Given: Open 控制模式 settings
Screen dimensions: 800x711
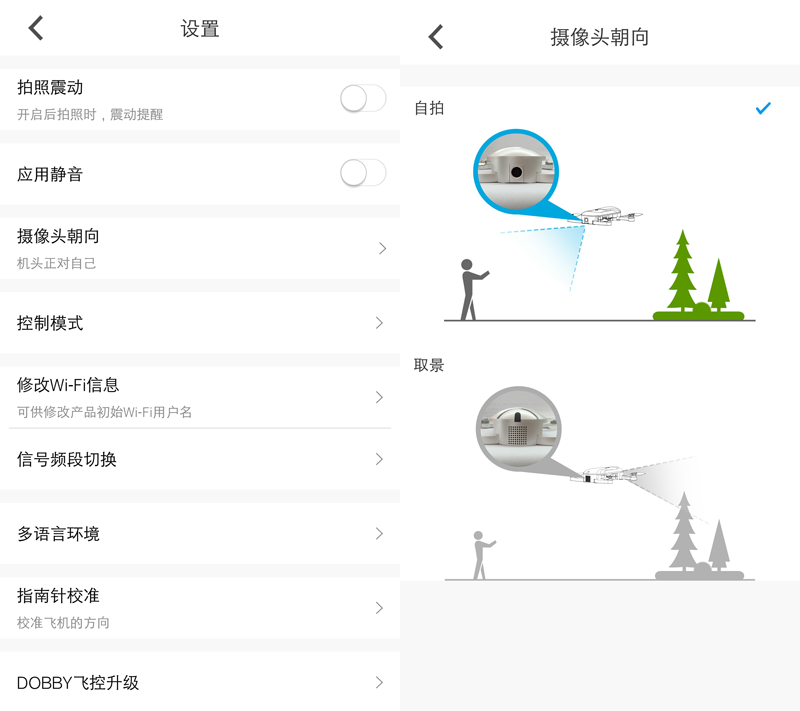Looking at the screenshot, I should tap(200, 323).
